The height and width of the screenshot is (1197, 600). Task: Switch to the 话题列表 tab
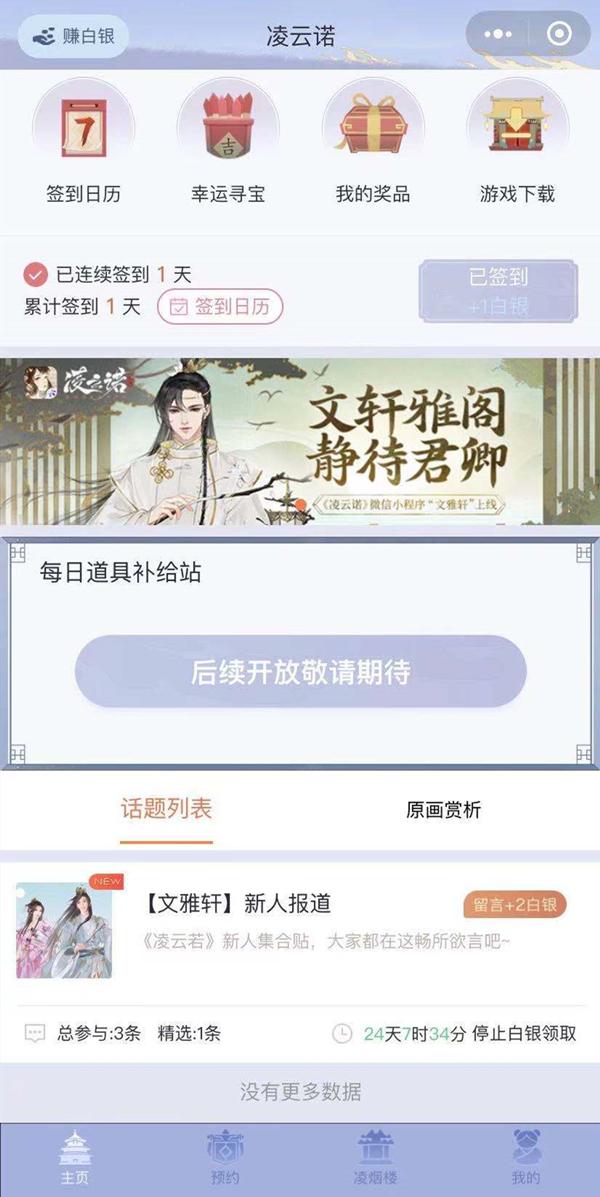tap(166, 808)
